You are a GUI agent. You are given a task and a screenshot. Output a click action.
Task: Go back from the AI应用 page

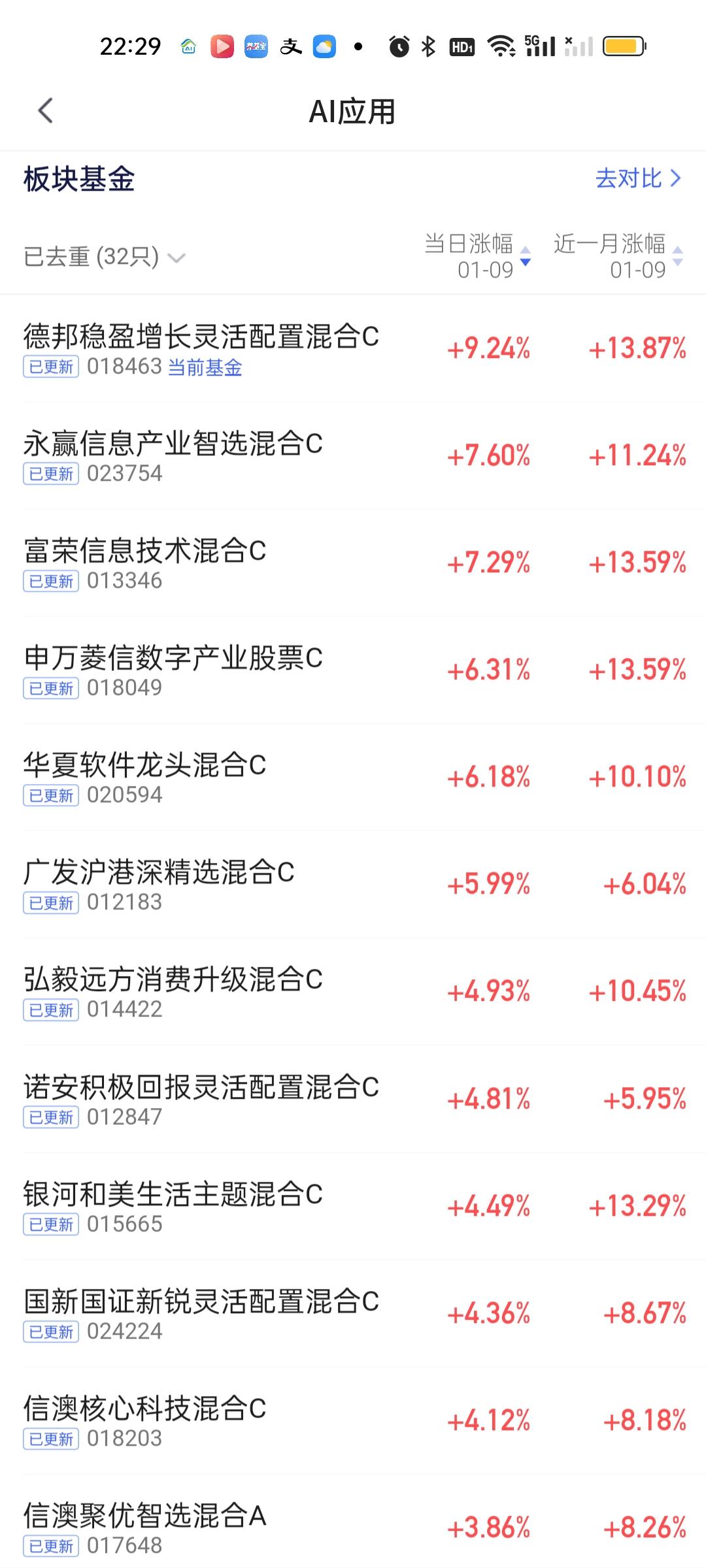(45, 111)
